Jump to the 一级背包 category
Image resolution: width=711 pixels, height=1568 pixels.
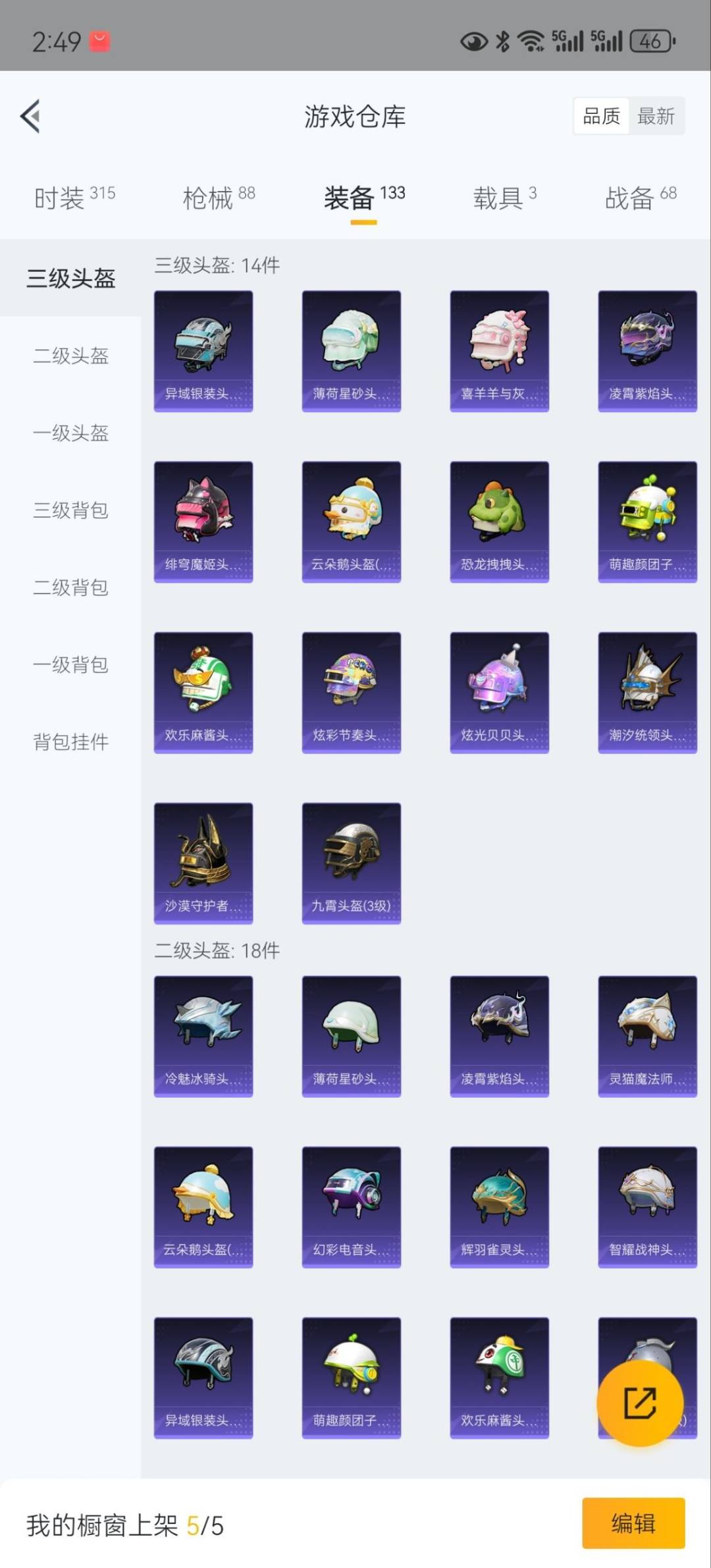coord(70,664)
